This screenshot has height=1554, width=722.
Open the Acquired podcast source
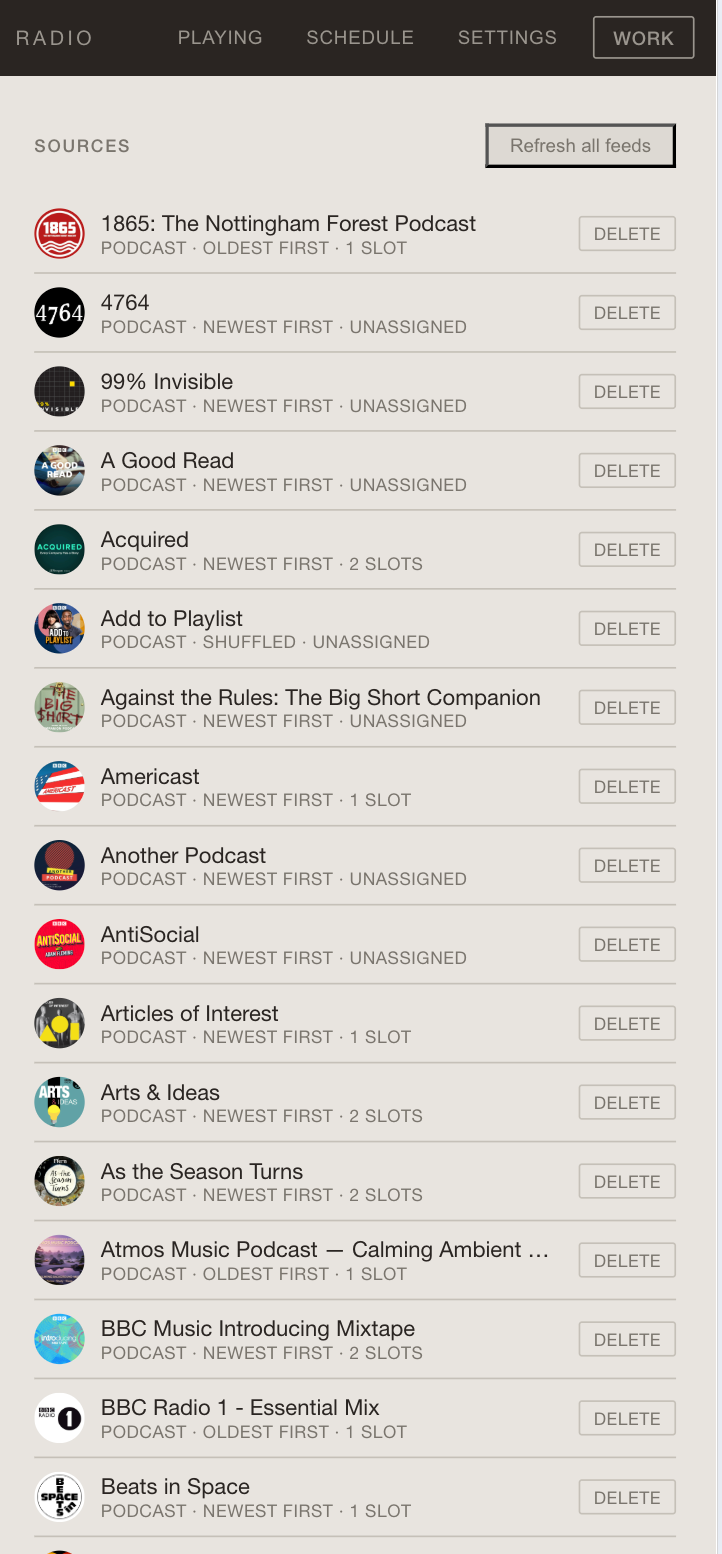pyautogui.click(x=145, y=541)
